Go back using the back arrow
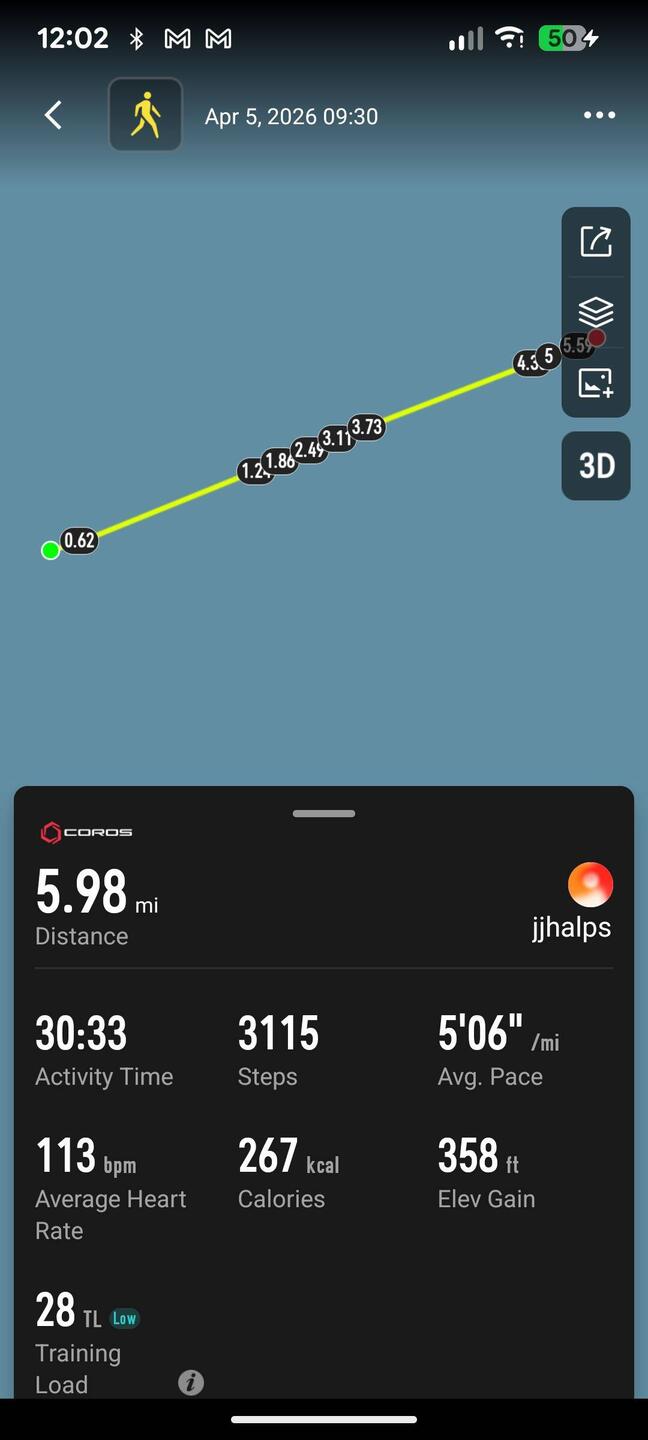 (x=54, y=115)
